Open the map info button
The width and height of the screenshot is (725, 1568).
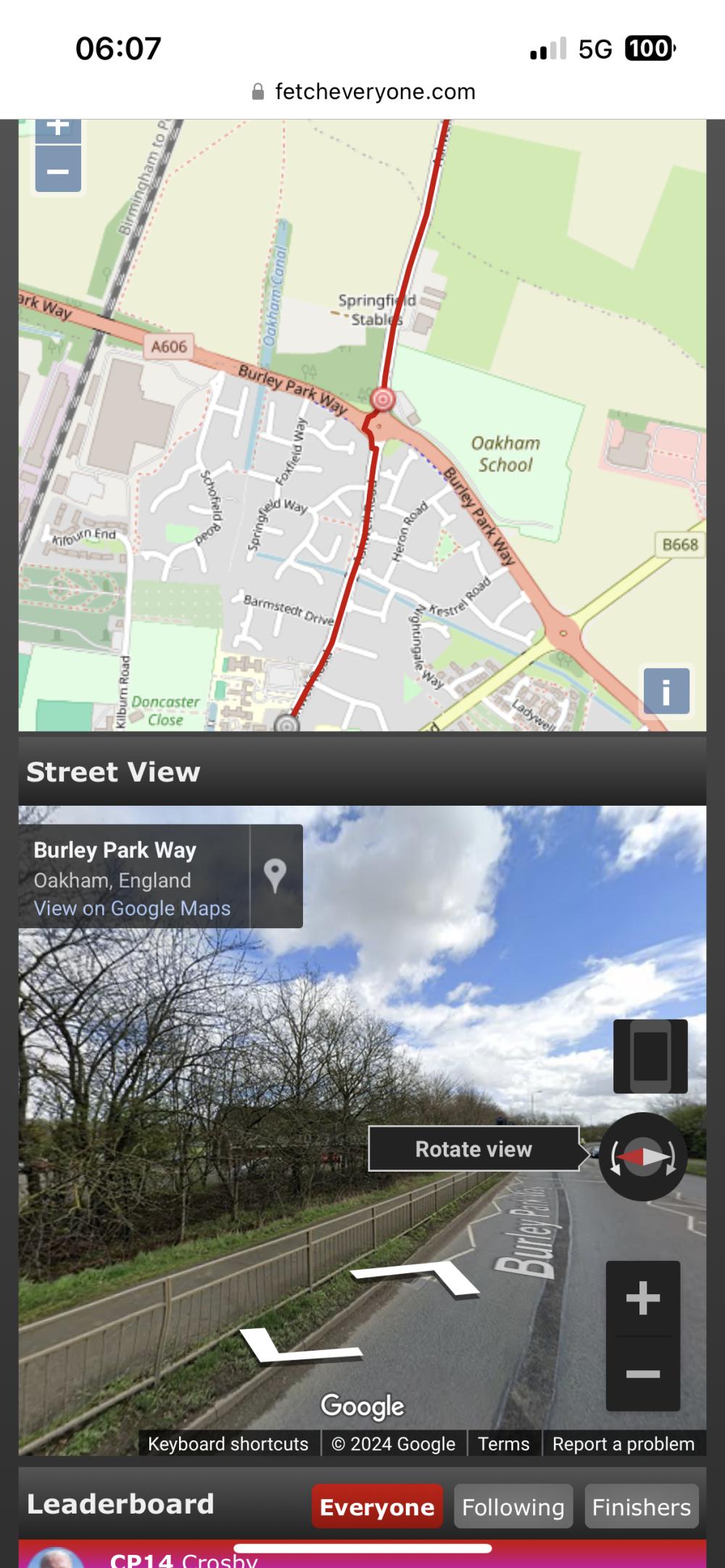point(666,691)
